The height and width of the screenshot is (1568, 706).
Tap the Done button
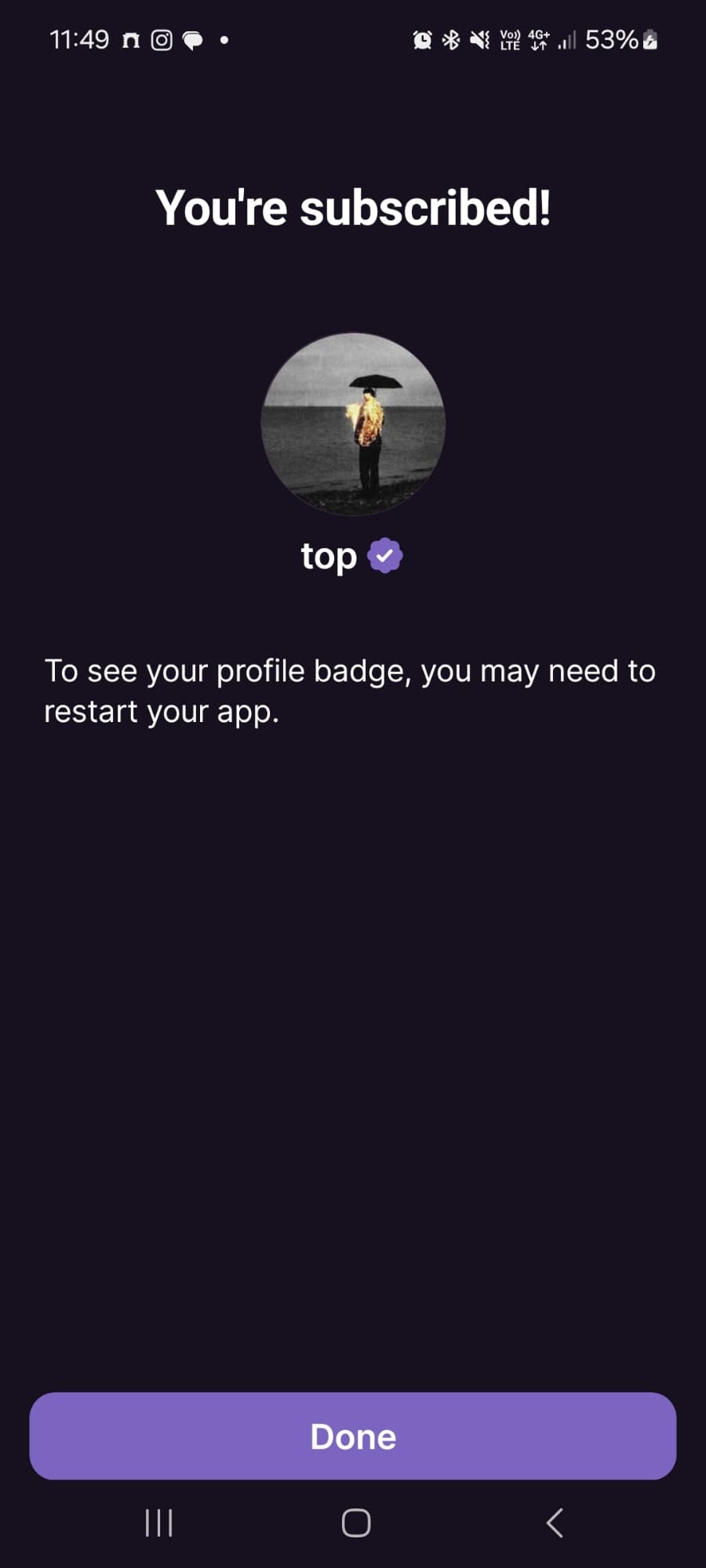353,1436
